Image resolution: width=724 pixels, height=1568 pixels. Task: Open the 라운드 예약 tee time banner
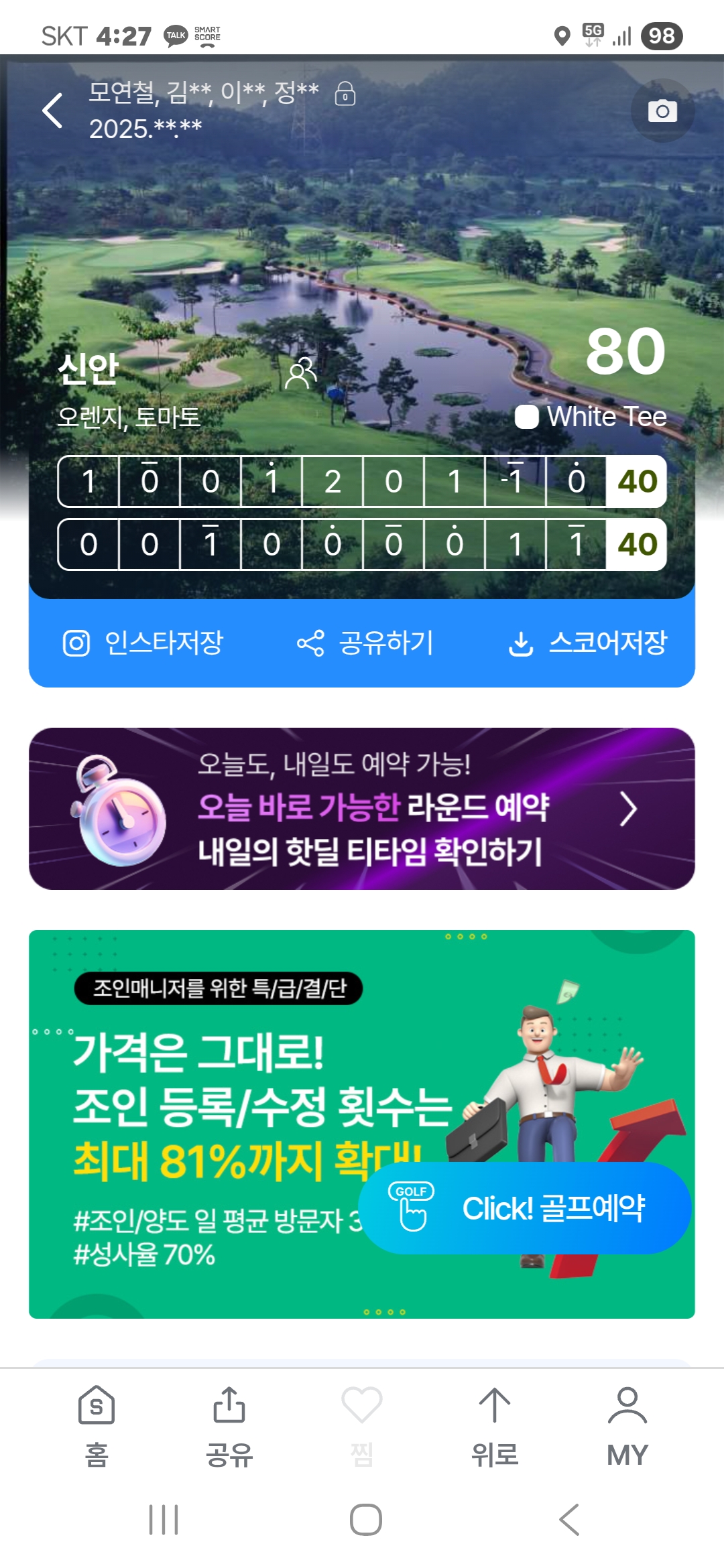tap(362, 809)
